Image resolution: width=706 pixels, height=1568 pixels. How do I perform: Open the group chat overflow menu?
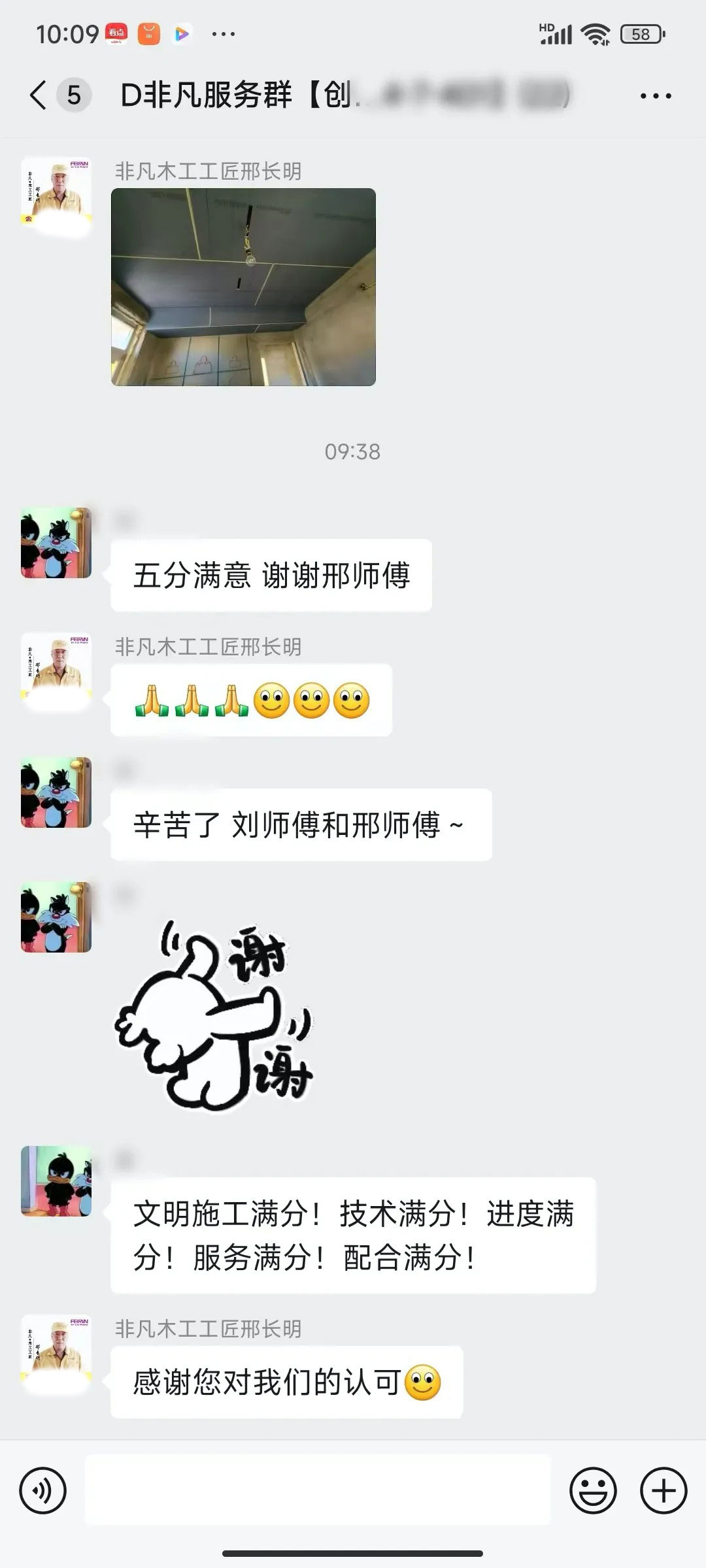(655, 96)
